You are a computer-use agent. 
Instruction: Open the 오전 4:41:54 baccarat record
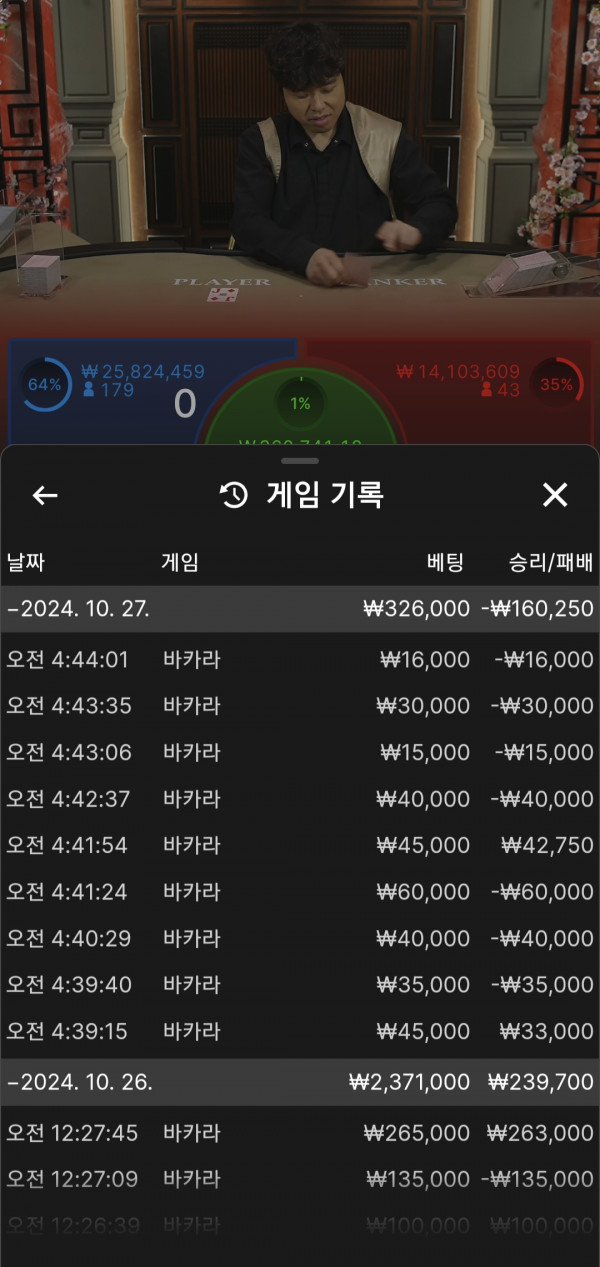(x=300, y=845)
